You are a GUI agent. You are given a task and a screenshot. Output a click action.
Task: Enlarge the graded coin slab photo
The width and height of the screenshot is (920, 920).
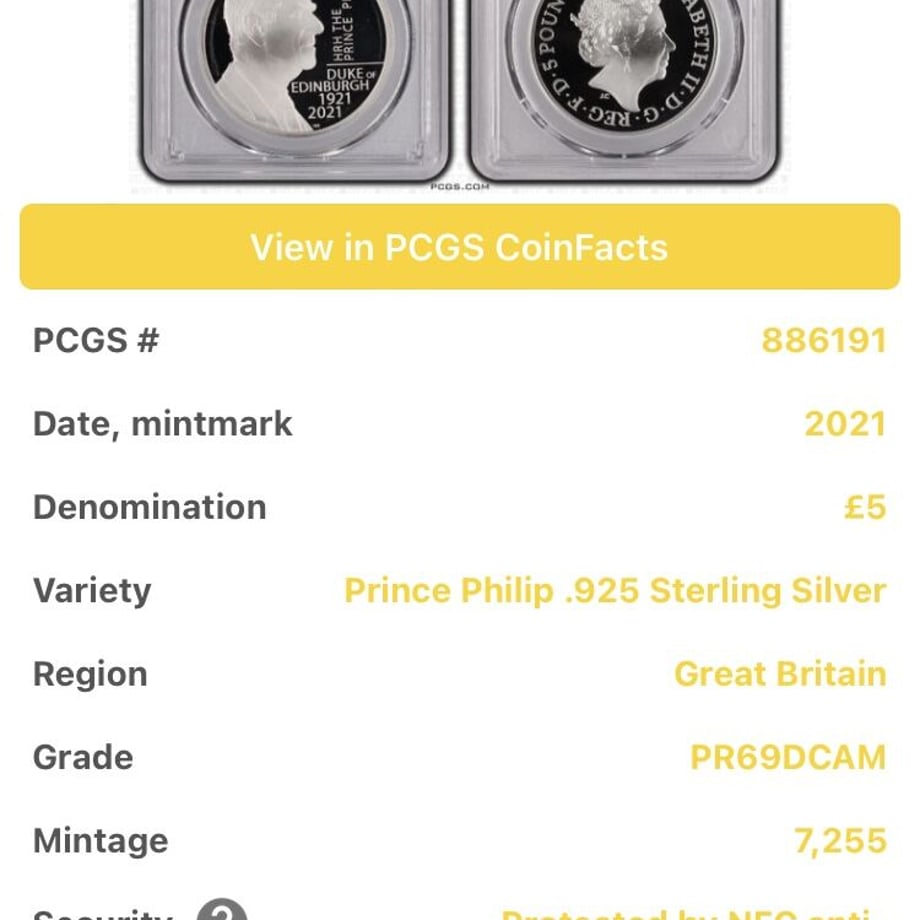pos(459,92)
